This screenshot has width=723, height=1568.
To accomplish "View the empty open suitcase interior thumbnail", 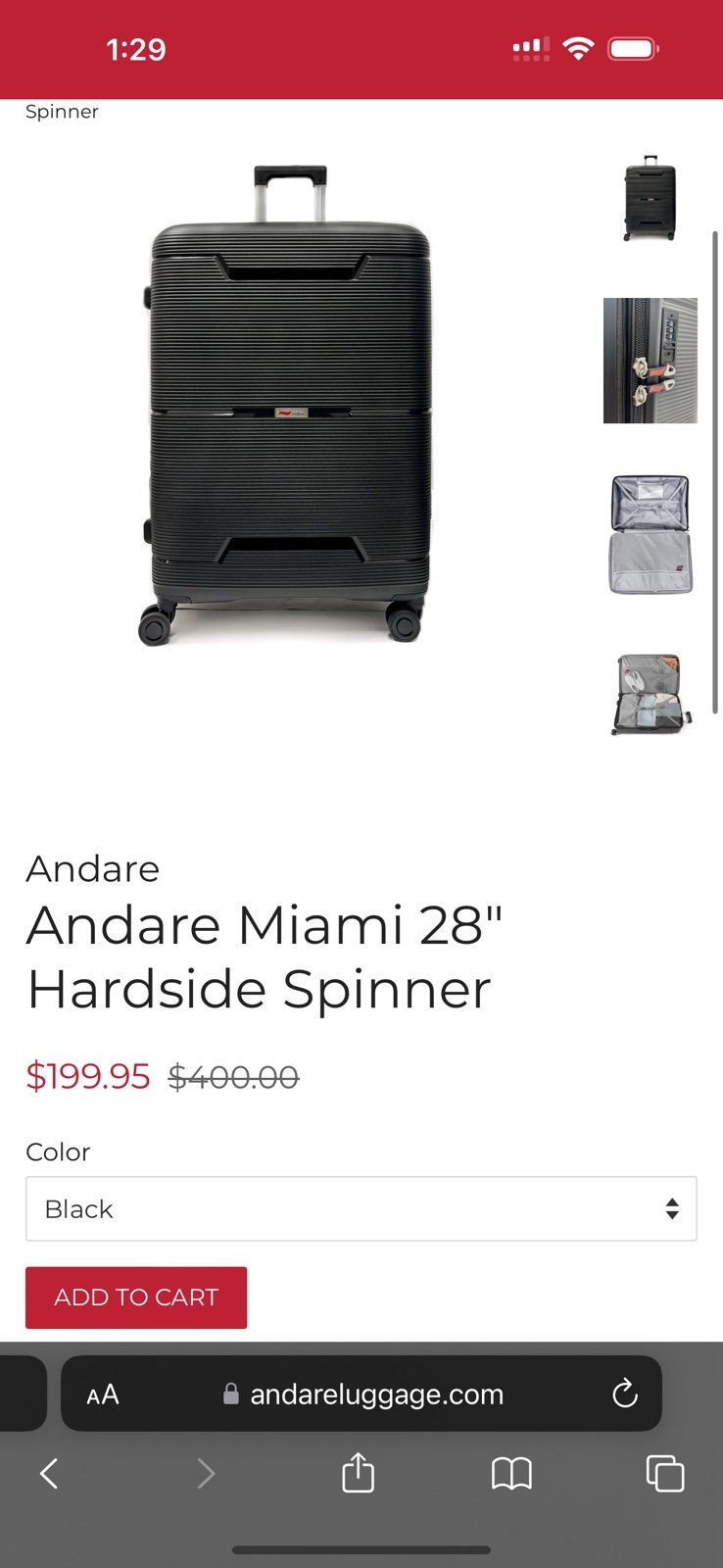I will tap(651, 535).
